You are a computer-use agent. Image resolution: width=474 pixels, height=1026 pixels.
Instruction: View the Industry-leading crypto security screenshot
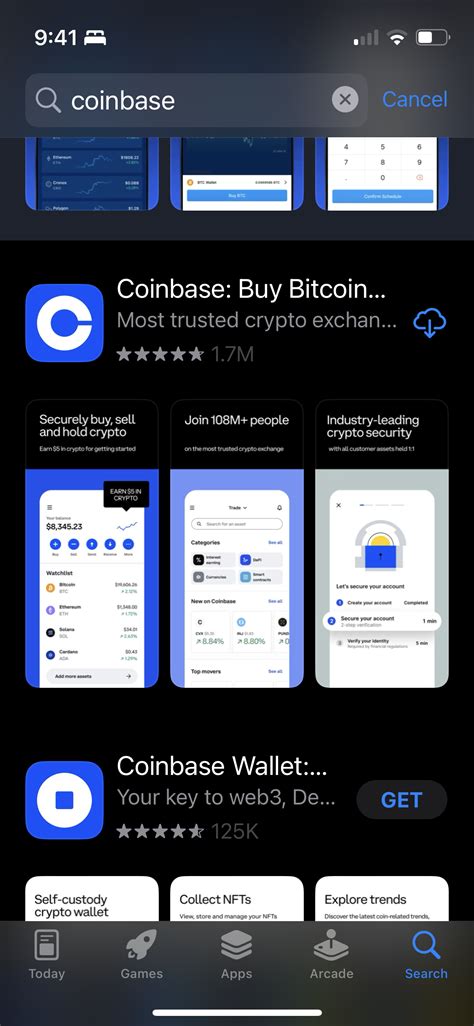pyautogui.click(x=382, y=544)
